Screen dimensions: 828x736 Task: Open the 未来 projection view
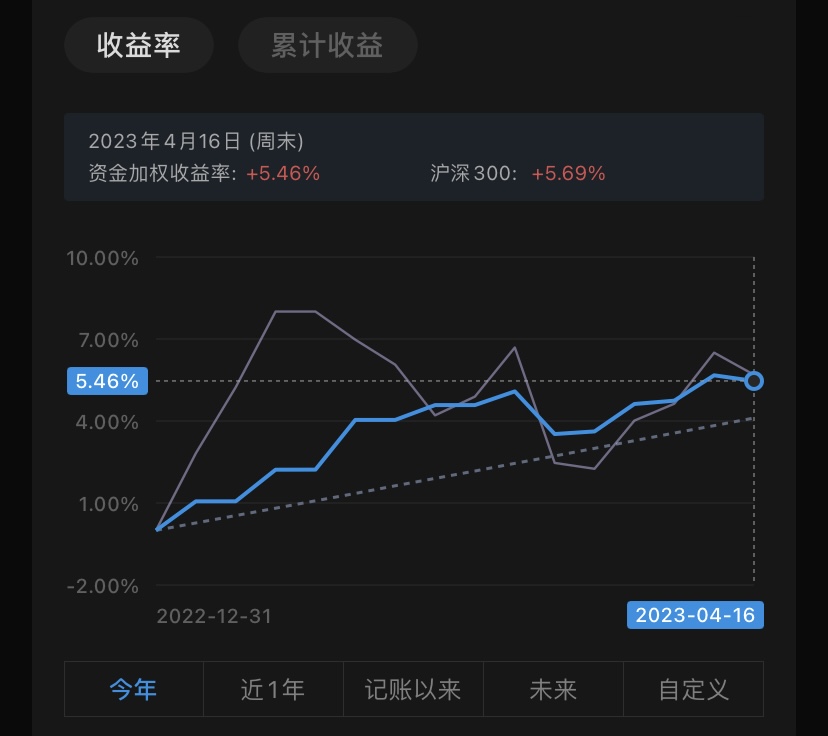coord(553,689)
